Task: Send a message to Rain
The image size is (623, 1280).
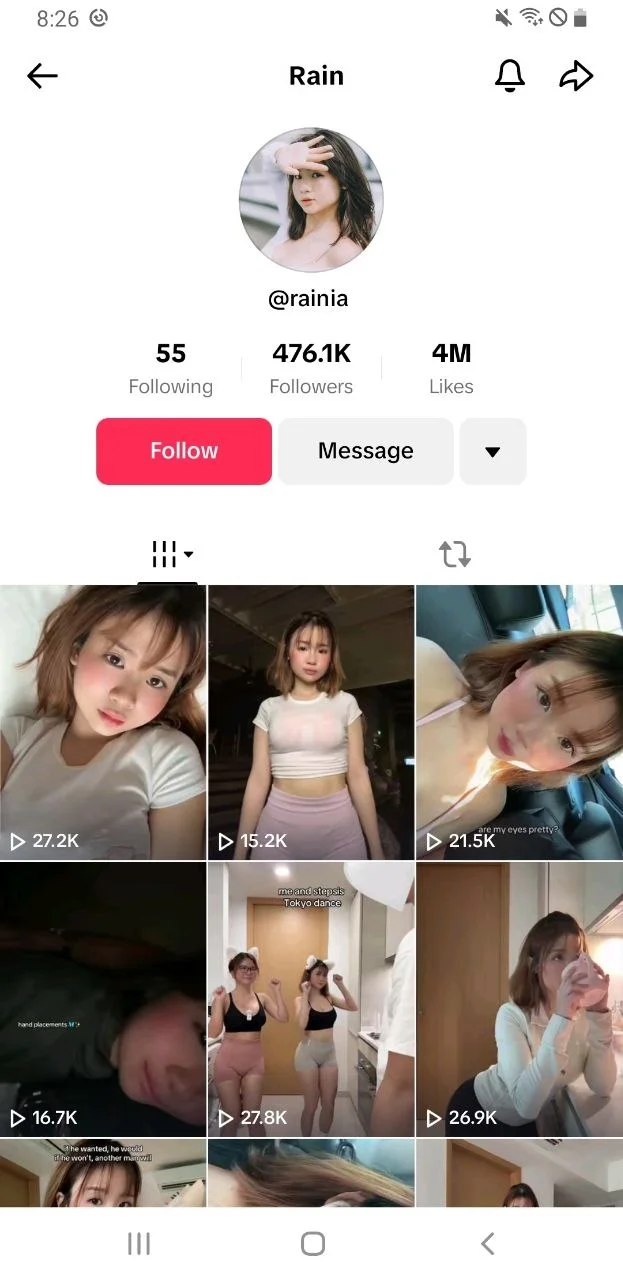Action: pyautogui.click(x=366, y=451)
